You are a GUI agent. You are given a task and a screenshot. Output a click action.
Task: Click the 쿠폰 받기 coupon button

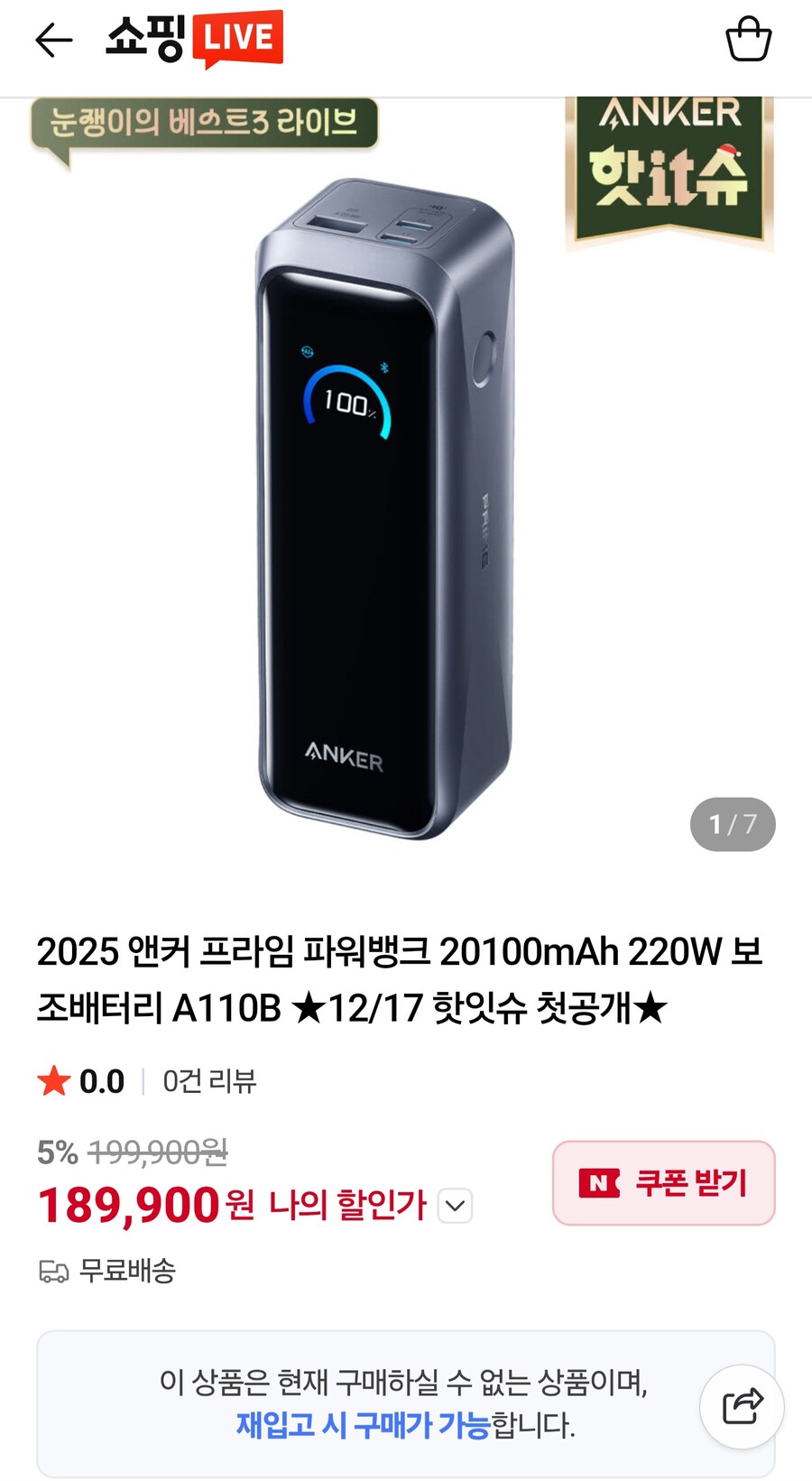coord(663,1183)
